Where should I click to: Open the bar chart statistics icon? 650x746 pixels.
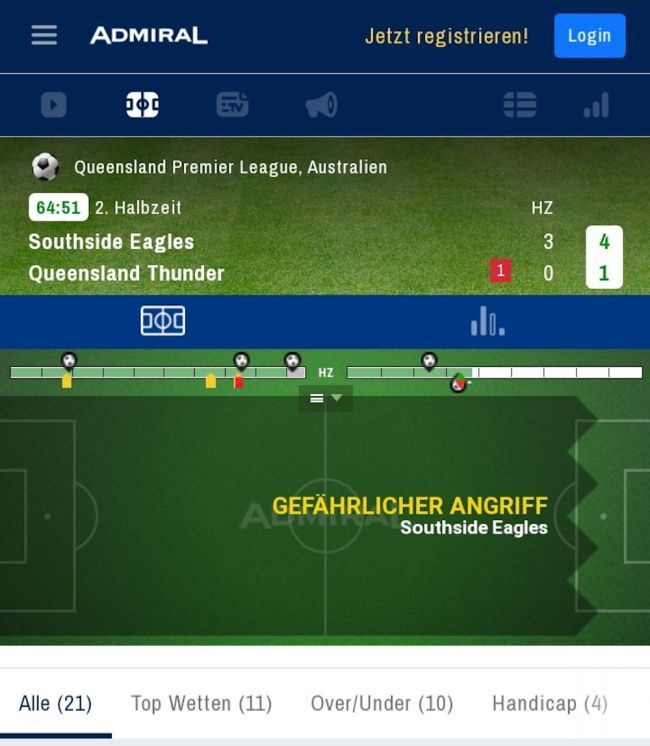(596, 105)
